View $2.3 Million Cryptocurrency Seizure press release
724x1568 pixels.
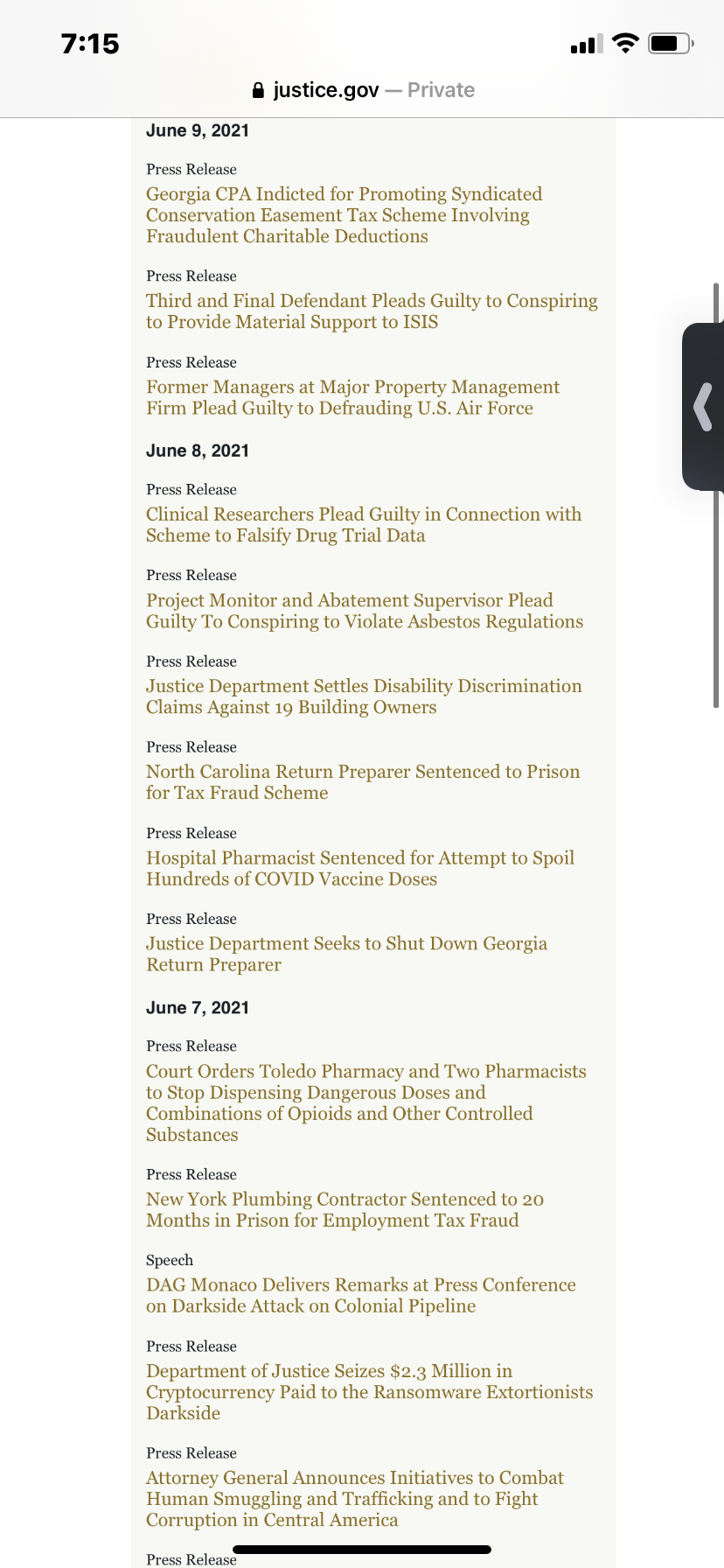point(370,1391)
